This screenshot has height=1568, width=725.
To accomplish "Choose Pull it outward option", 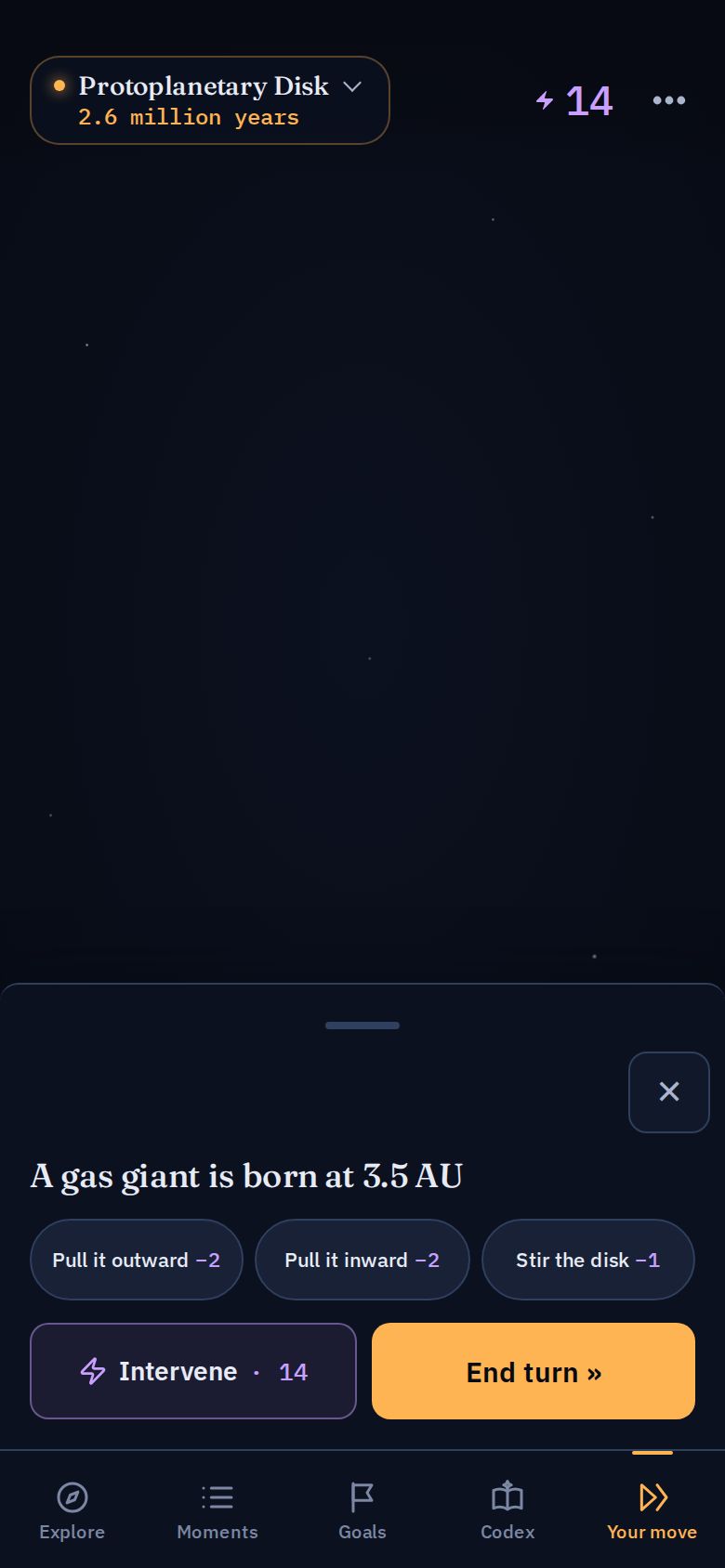I will (137, 1260).
